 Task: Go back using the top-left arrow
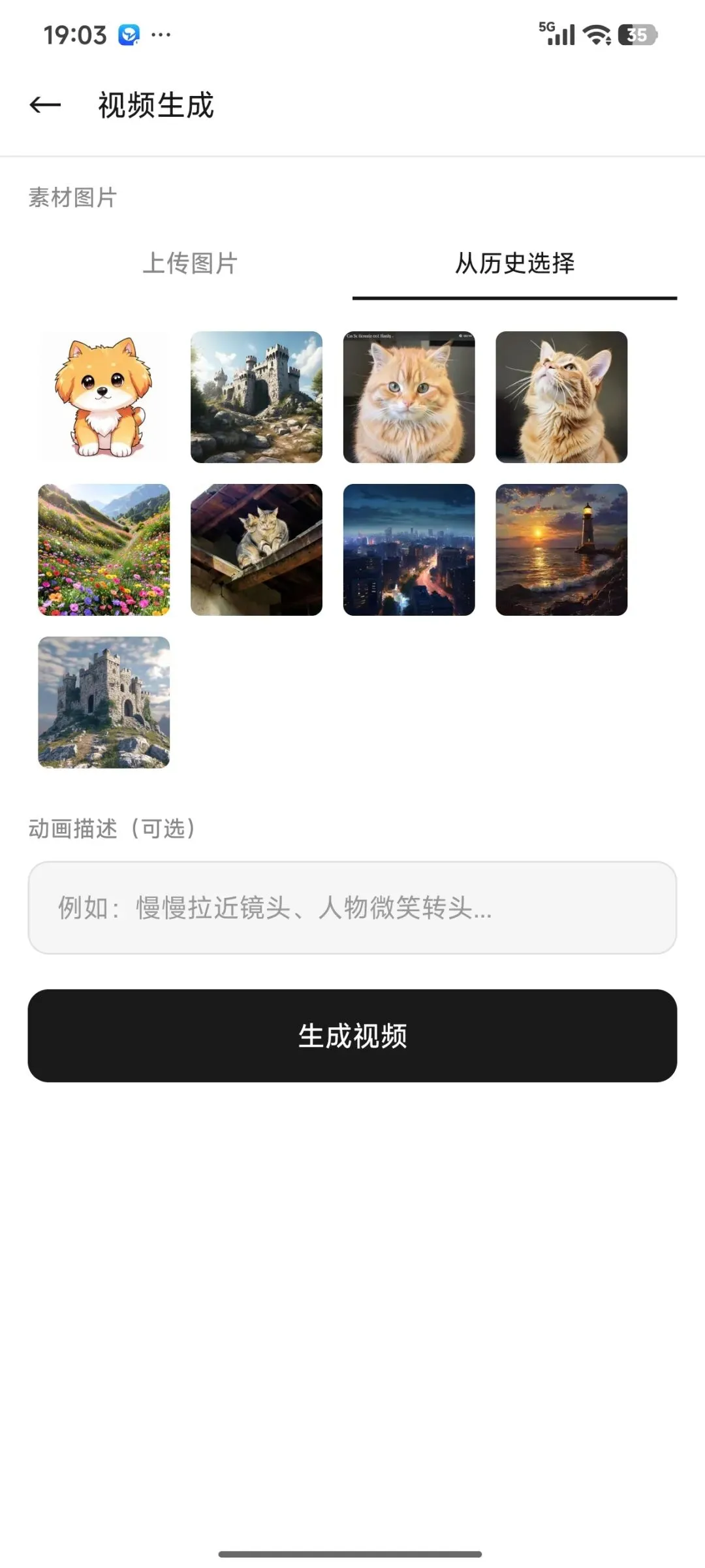45,104
